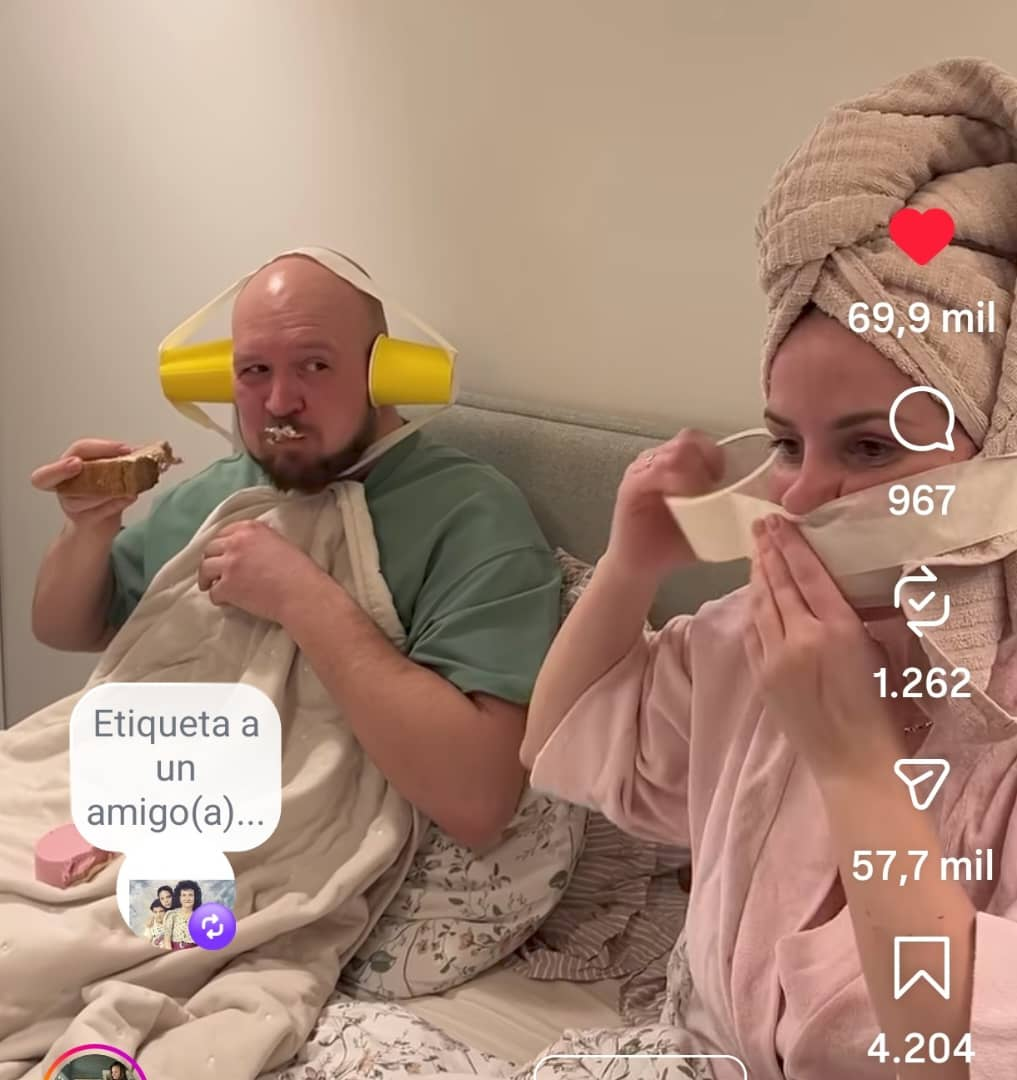Open the "Etiqueta a un amigo(a)..." bubble

[175, 768]
